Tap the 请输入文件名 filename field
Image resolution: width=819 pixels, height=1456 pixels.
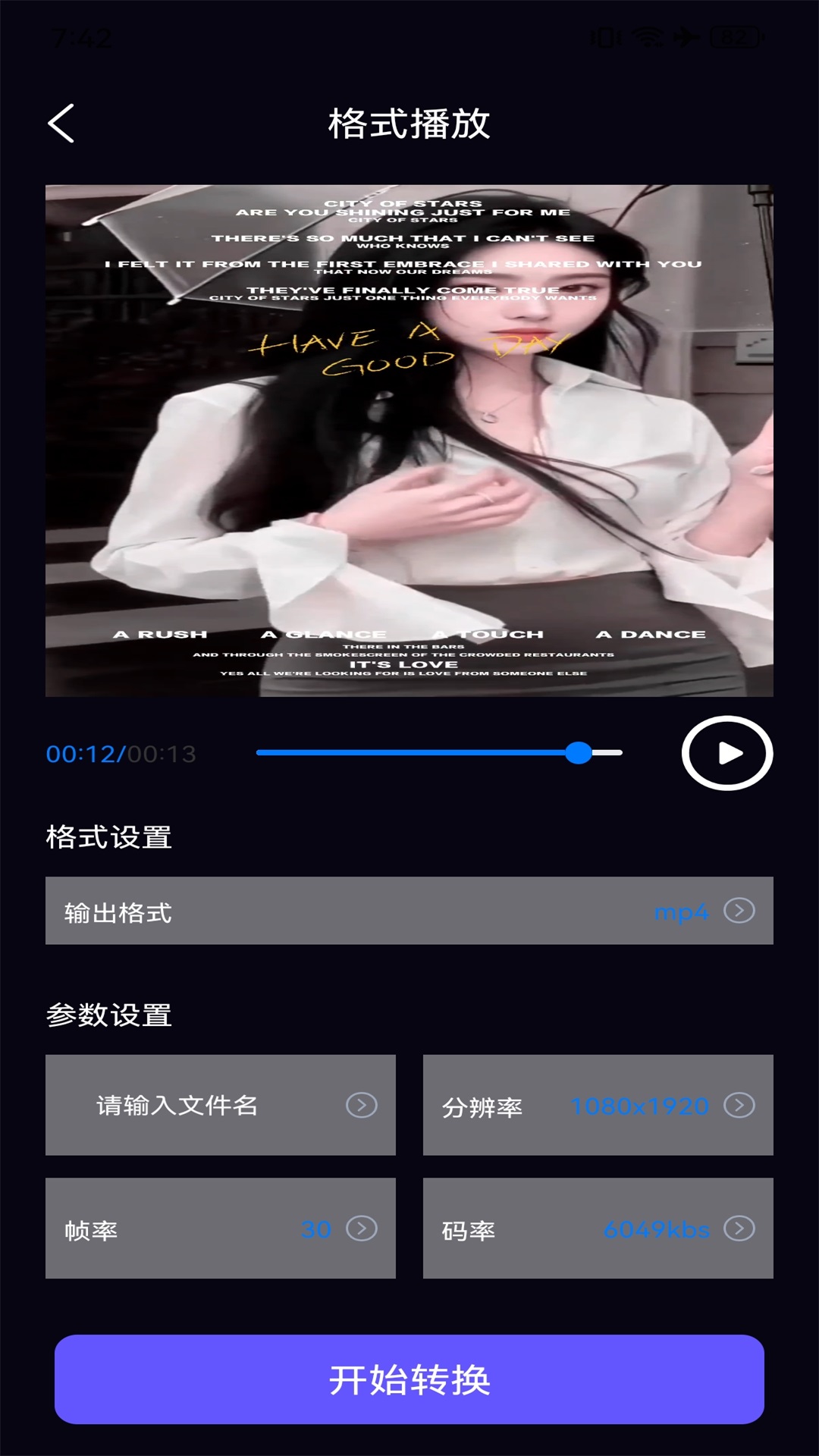coord(220,1105)
